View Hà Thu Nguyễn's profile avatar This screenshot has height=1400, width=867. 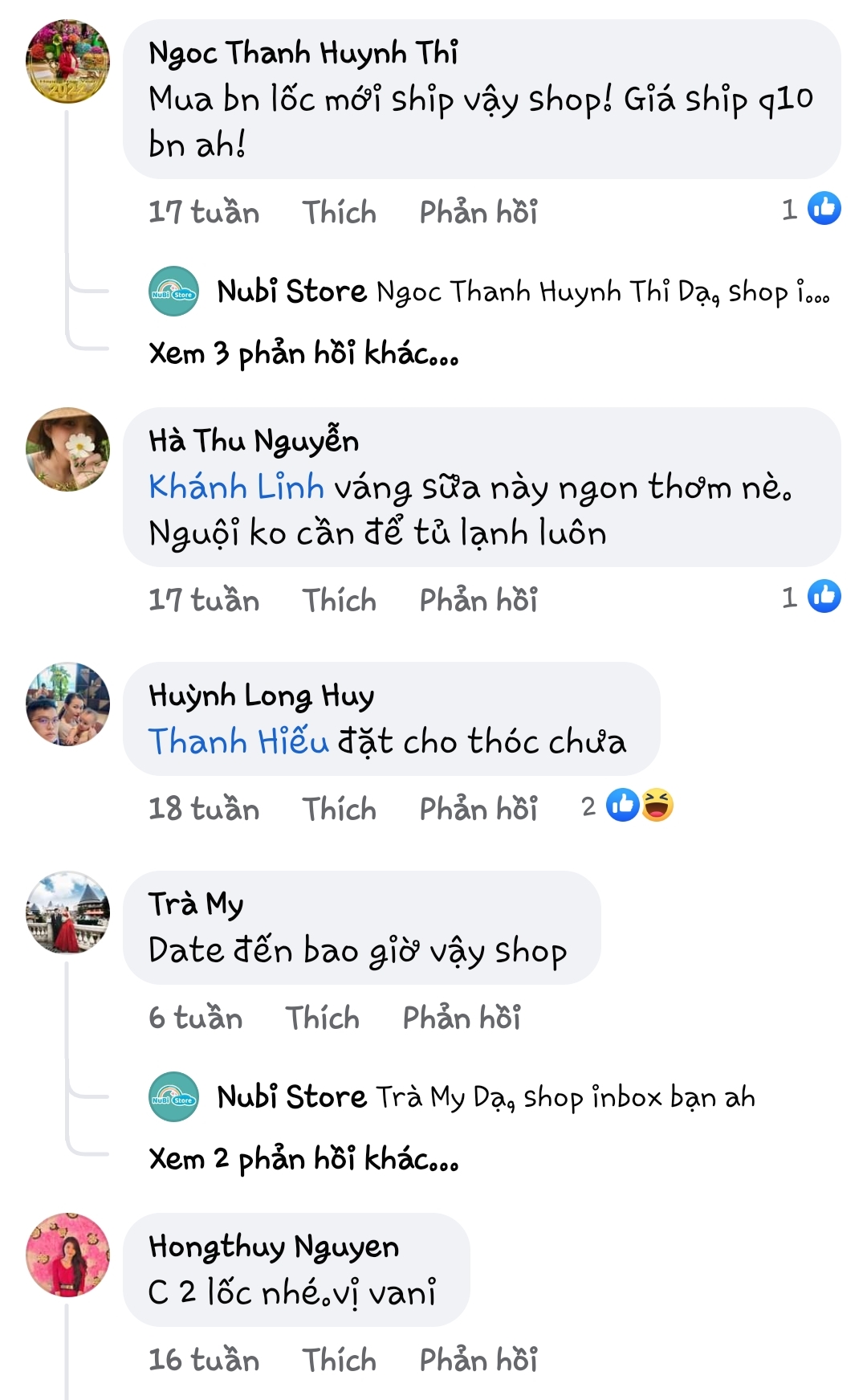coord(68,450)
